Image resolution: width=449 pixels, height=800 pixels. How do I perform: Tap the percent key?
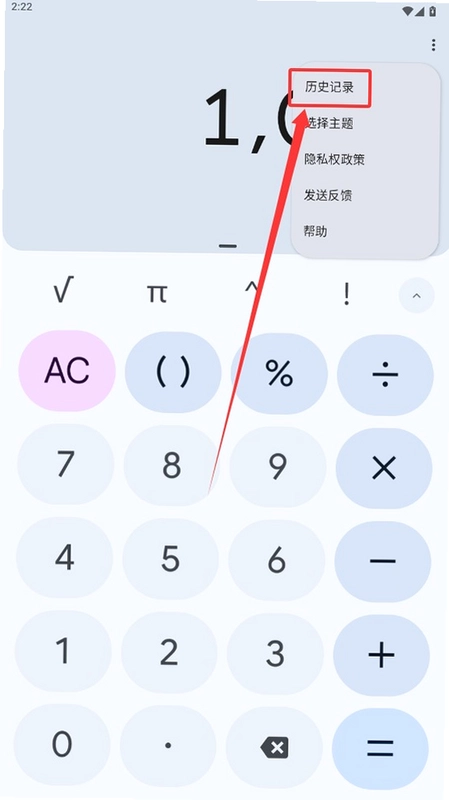(279, 373)
